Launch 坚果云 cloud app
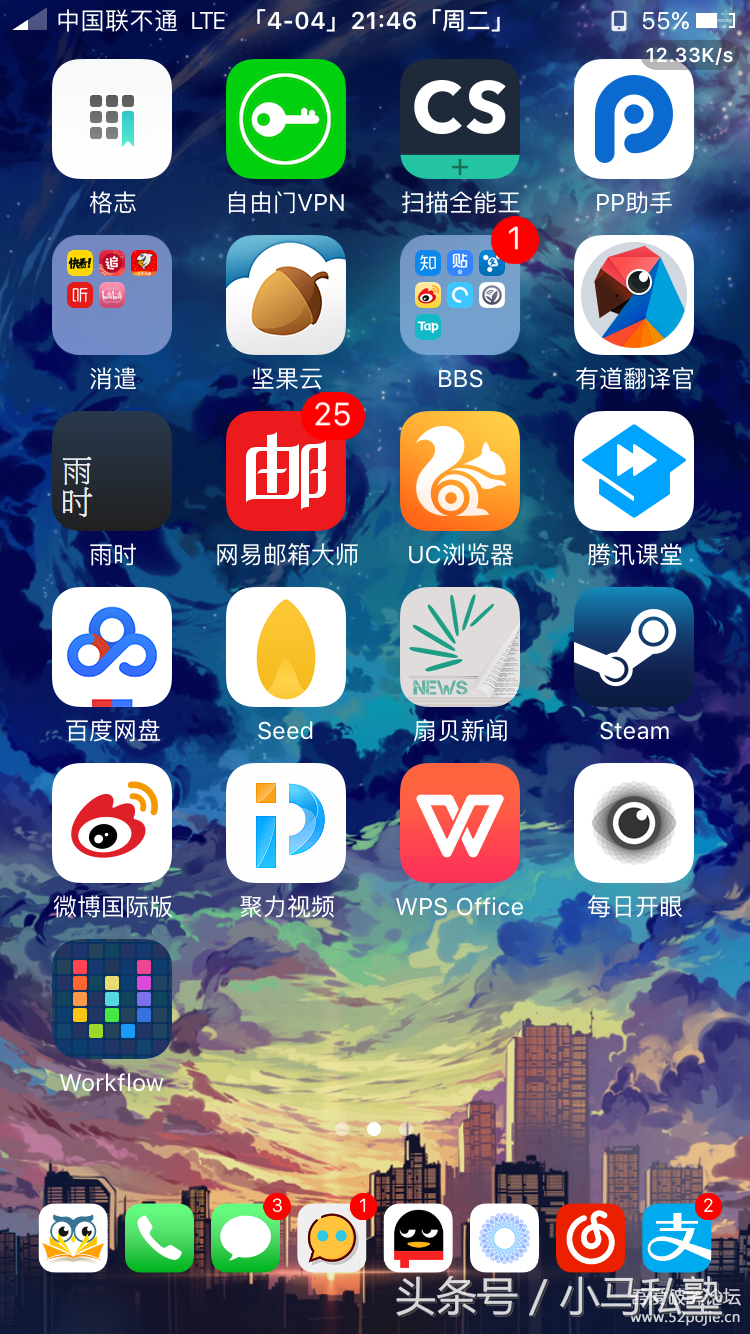This screenshot has height=1334, width=750. point(286,295)
